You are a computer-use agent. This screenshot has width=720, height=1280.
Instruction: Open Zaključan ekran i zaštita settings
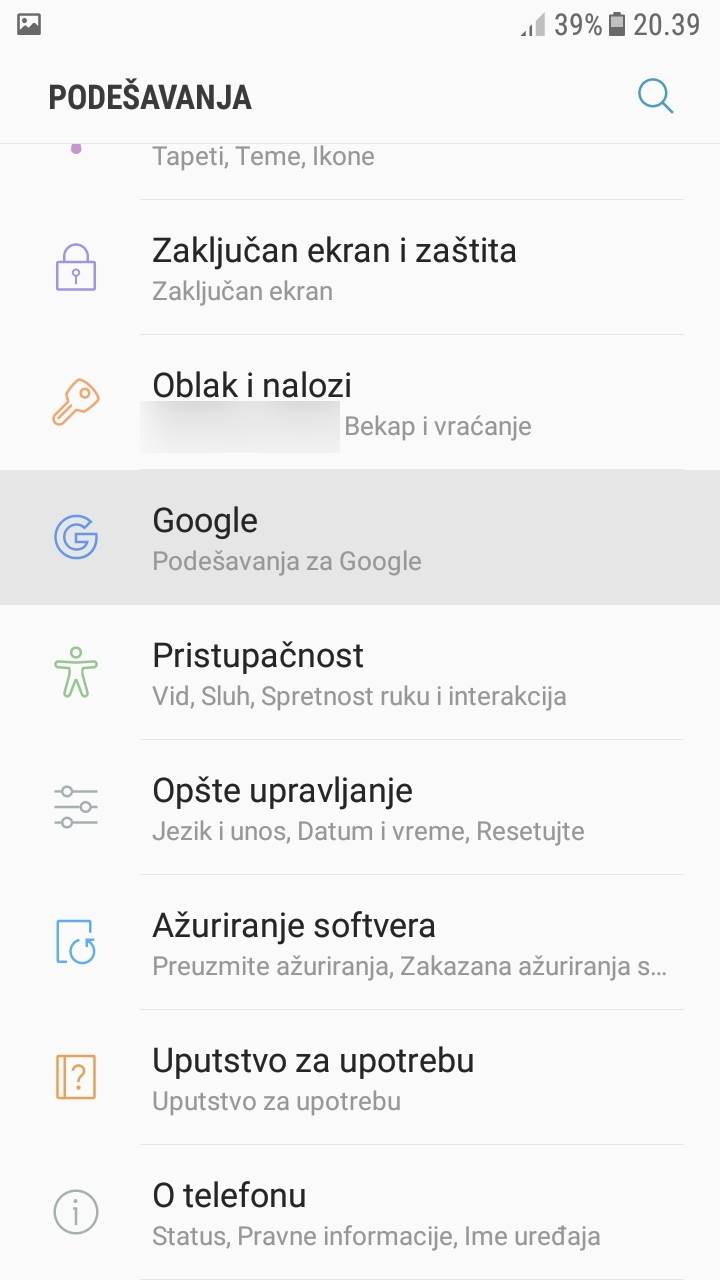tap(360, 268)
